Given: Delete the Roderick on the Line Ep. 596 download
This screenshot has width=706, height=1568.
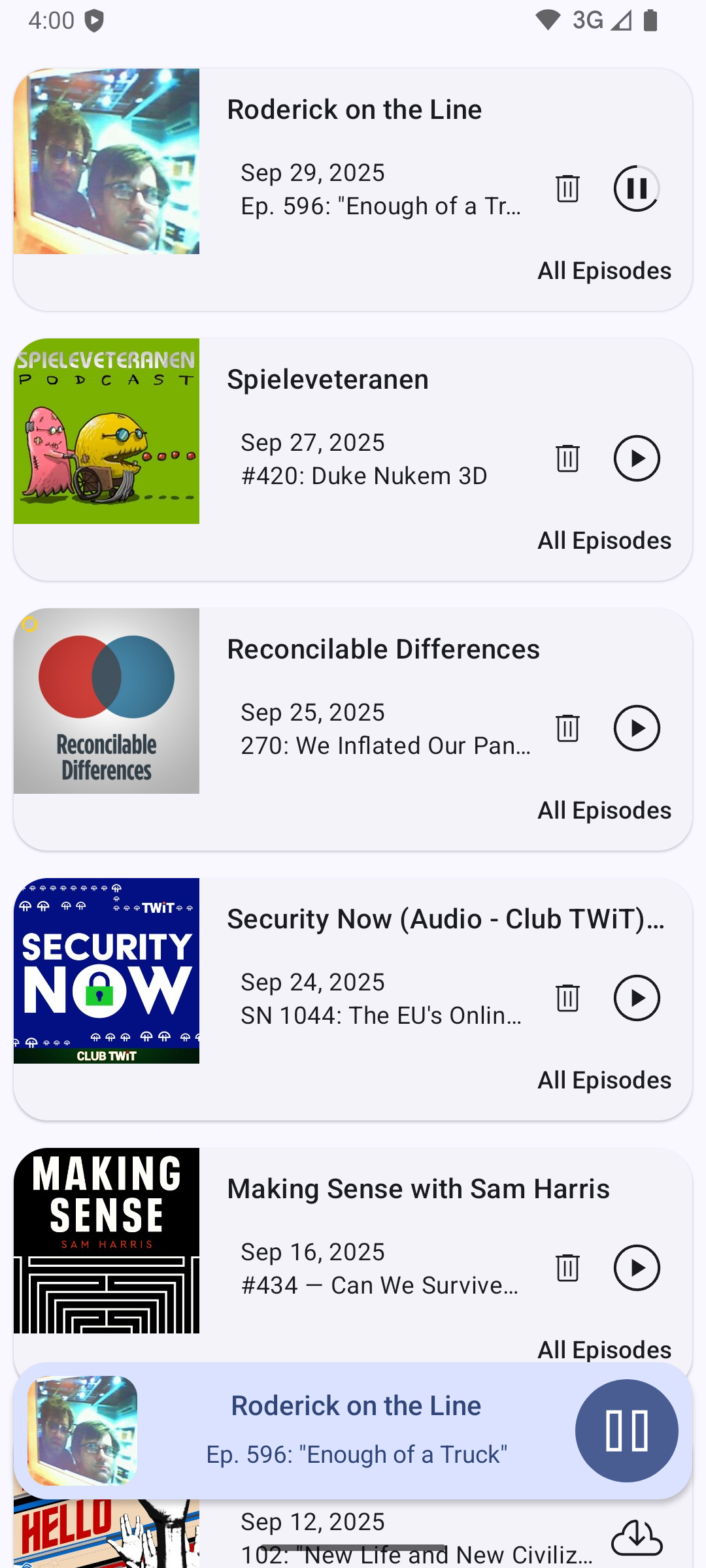Looking at the screenshot, I should [x=567, y=189].
